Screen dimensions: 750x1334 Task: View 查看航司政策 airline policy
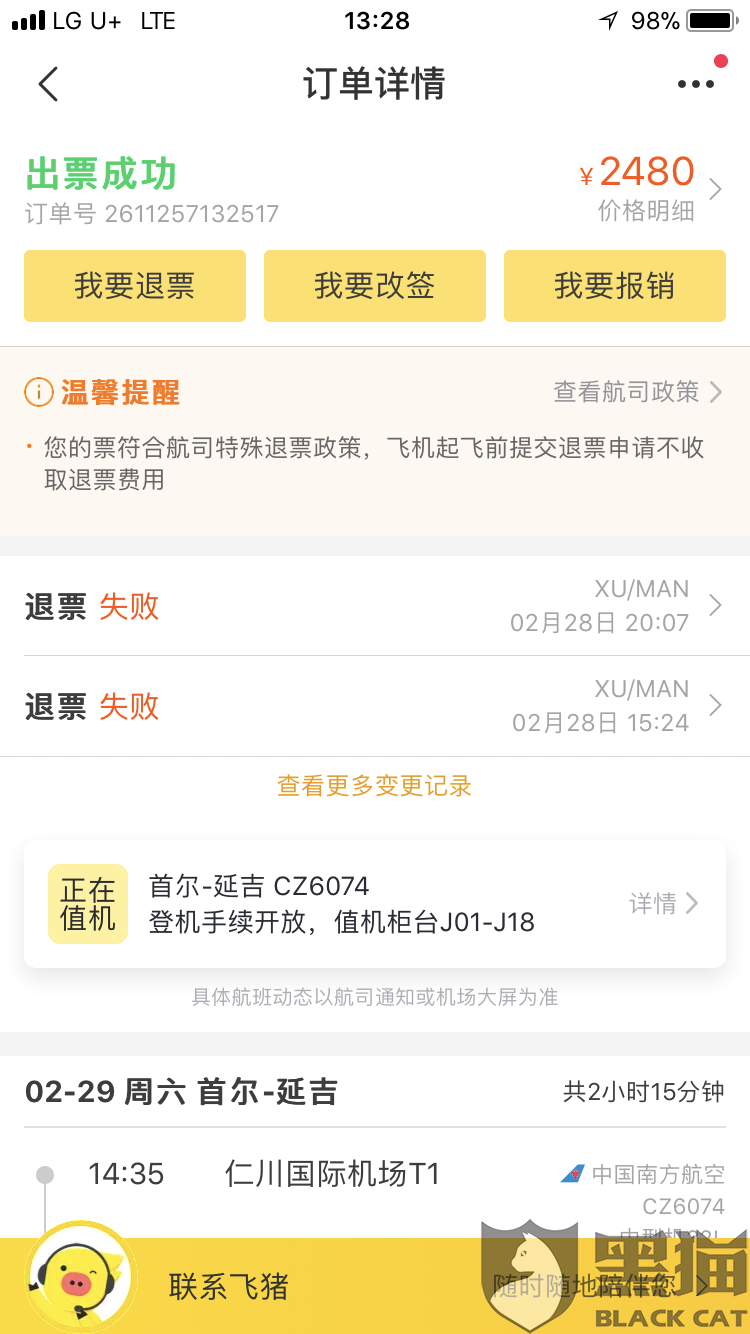637,392
